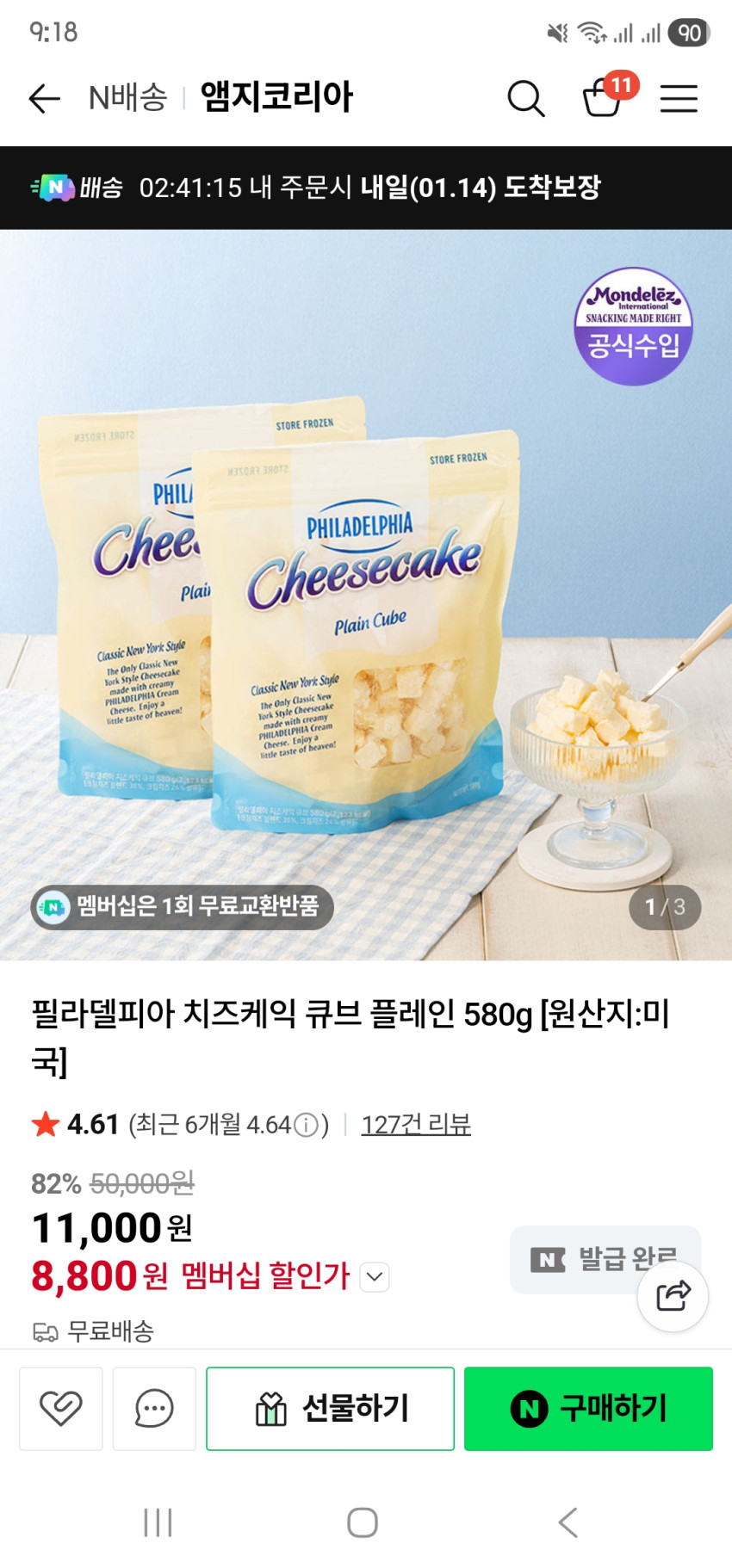
Task: Open the chat inquiry icon
Action: point(154,1409)
